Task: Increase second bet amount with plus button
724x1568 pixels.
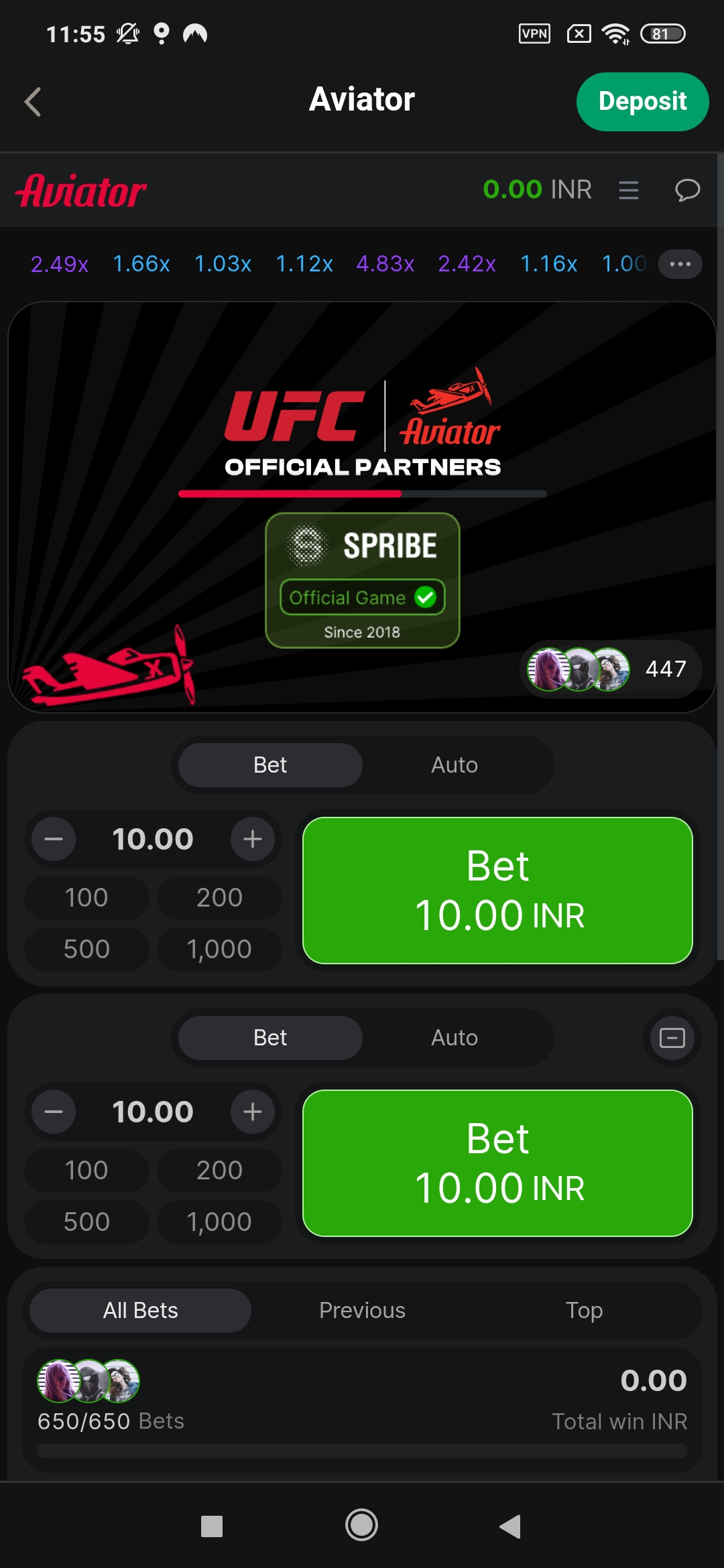Action: point(252,1112)
